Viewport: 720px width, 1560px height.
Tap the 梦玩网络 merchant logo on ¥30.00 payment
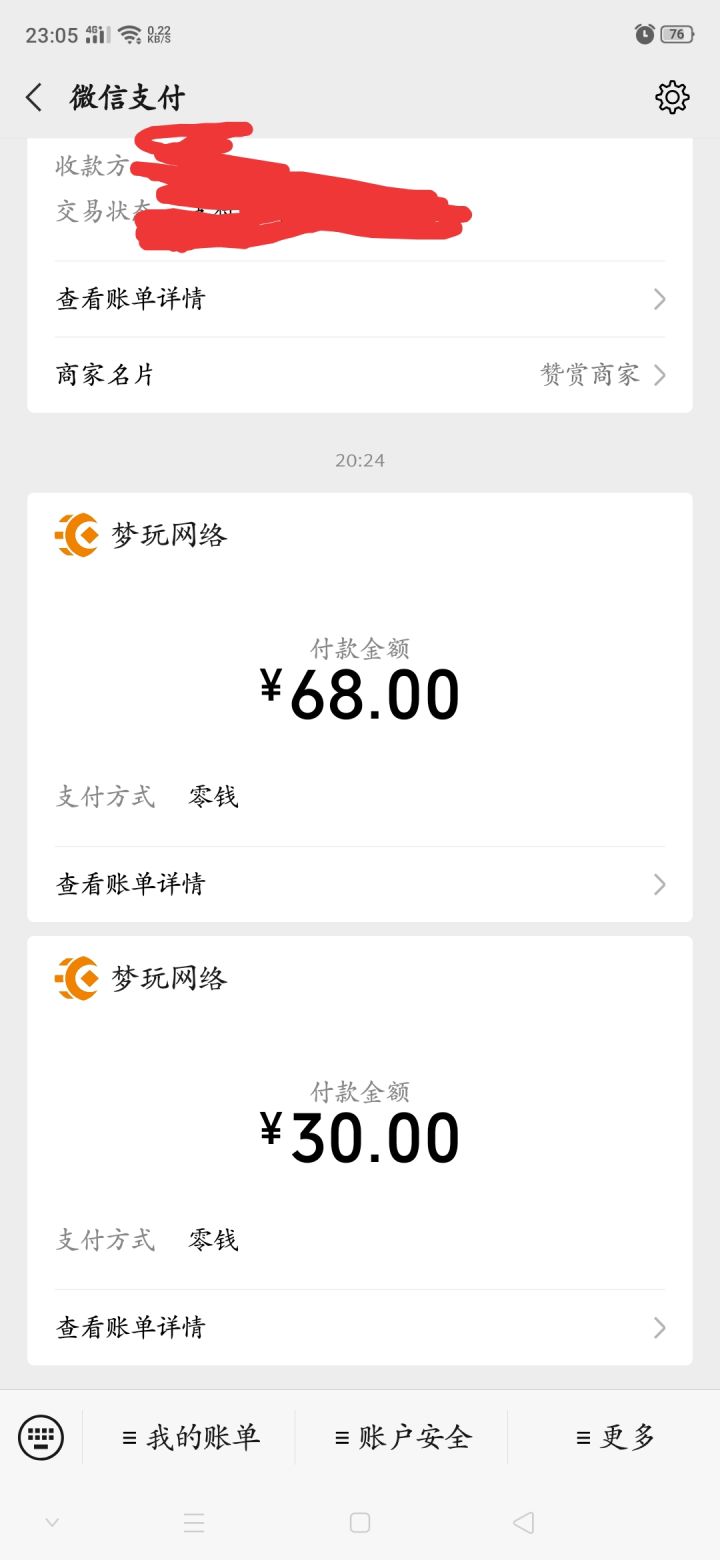(x=72, y=979)
